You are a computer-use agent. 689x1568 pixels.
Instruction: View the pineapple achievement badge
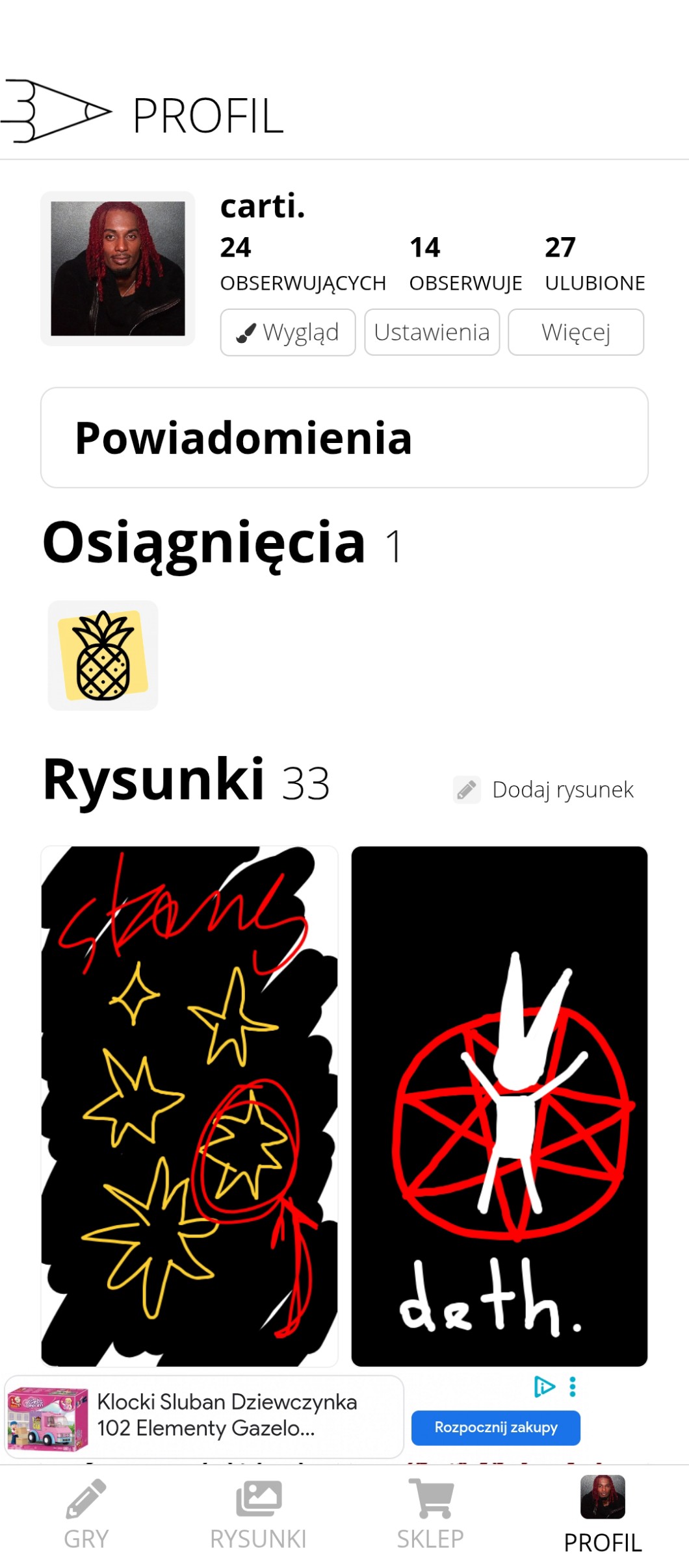coord(103,655)
